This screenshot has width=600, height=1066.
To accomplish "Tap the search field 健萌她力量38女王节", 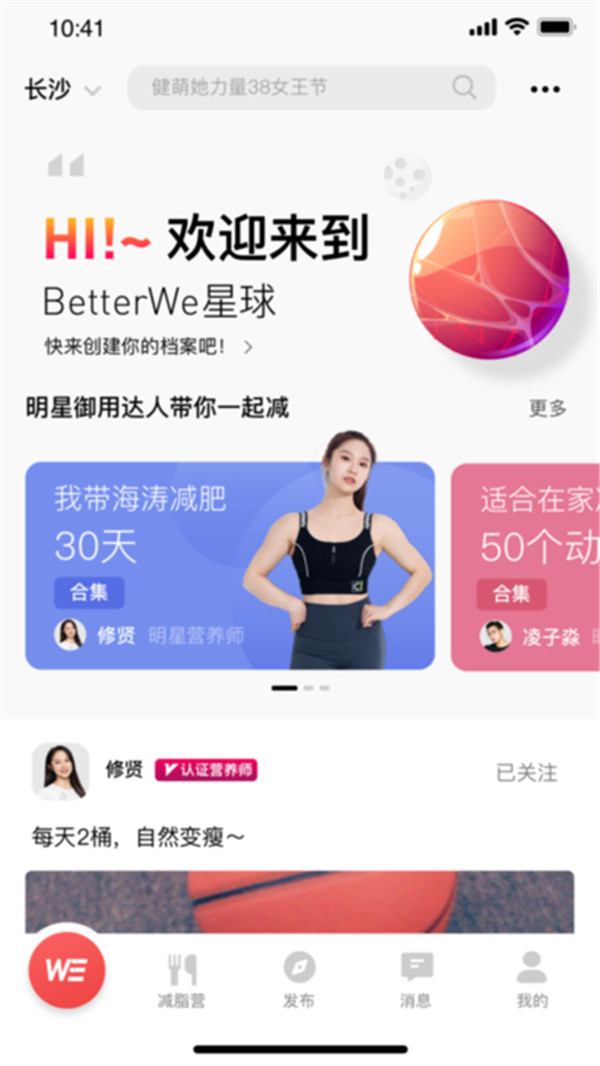I will (310, 88).
